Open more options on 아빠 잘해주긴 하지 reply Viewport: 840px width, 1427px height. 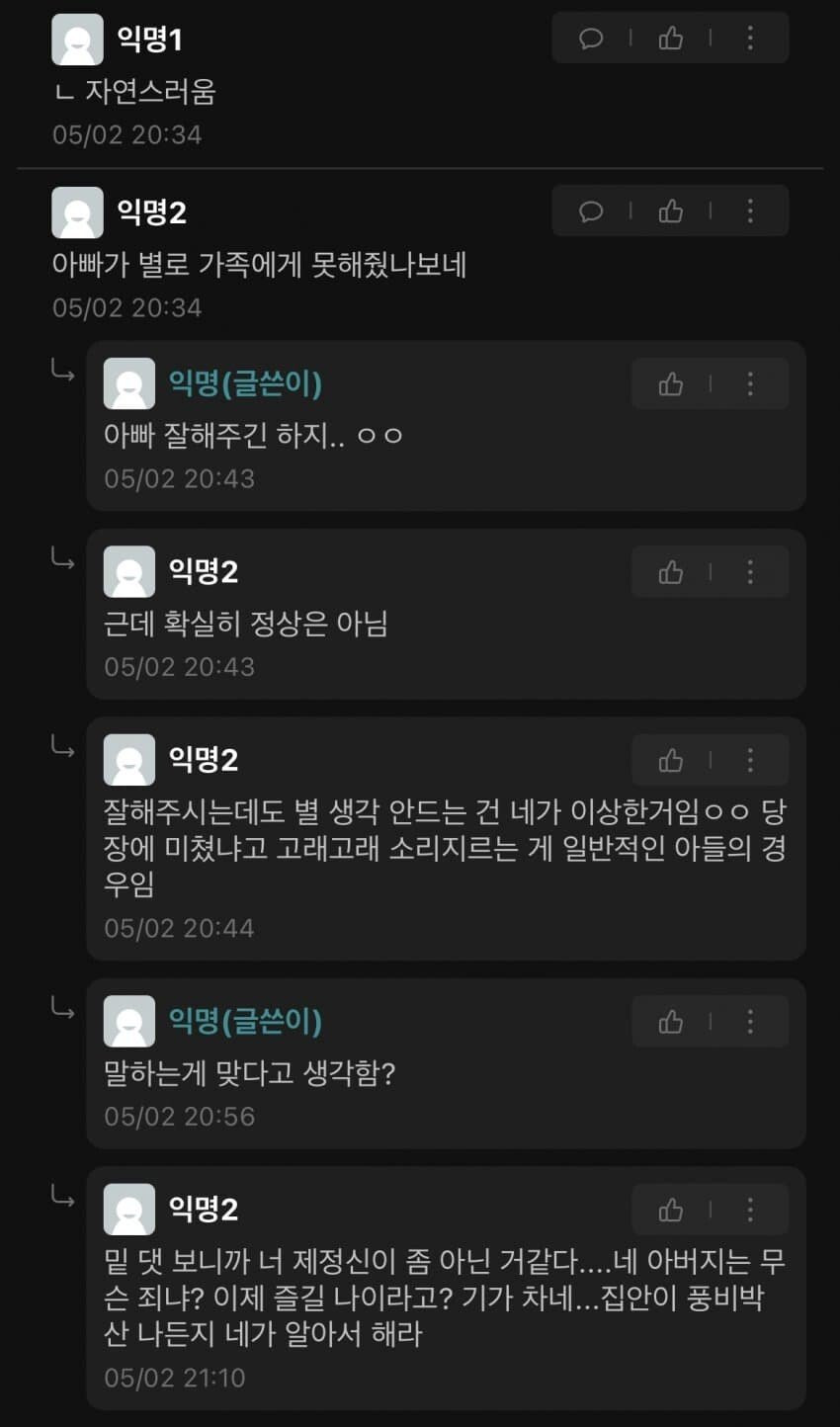[750, 383]
